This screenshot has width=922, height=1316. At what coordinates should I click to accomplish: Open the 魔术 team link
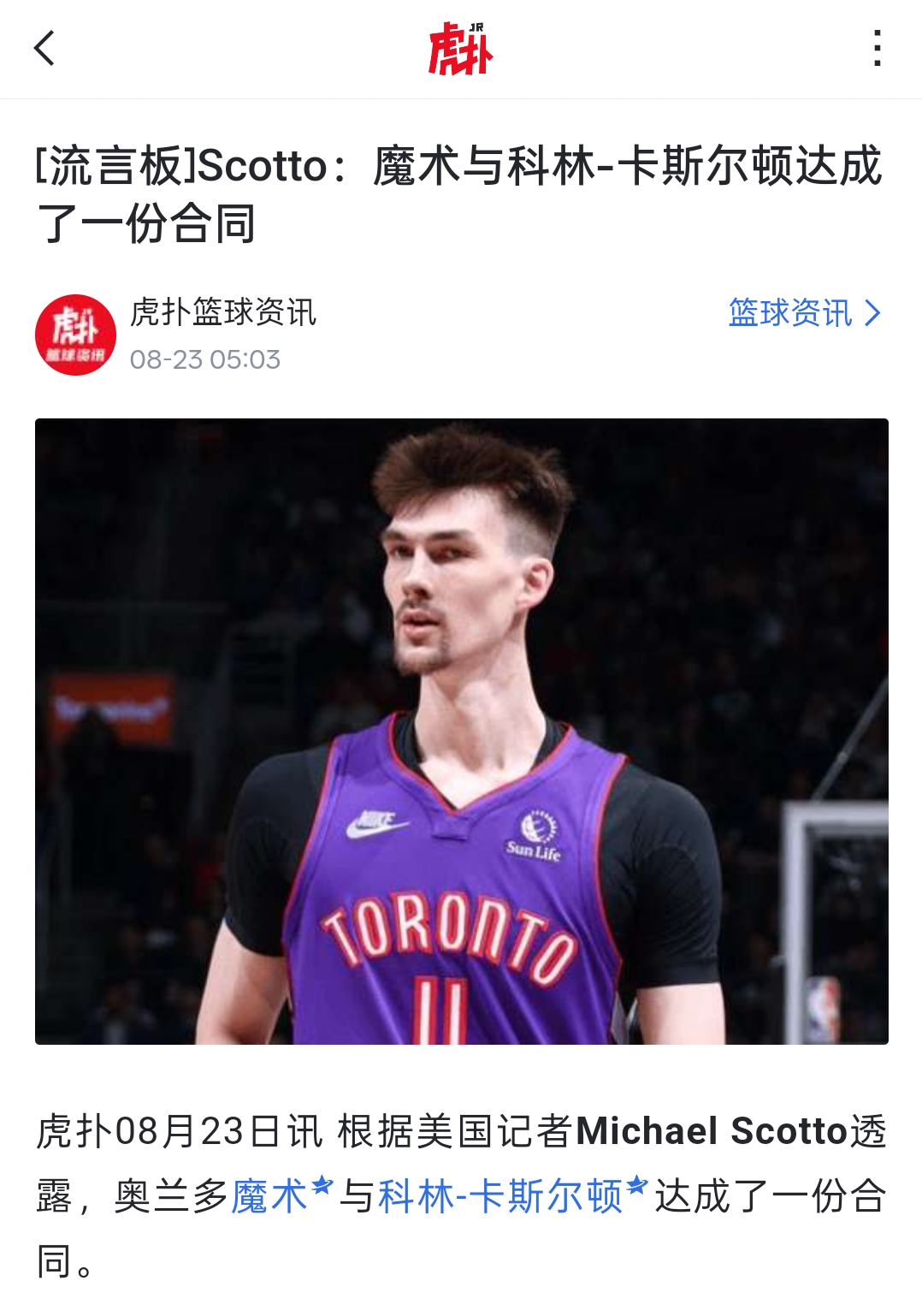pos(269,1195)
